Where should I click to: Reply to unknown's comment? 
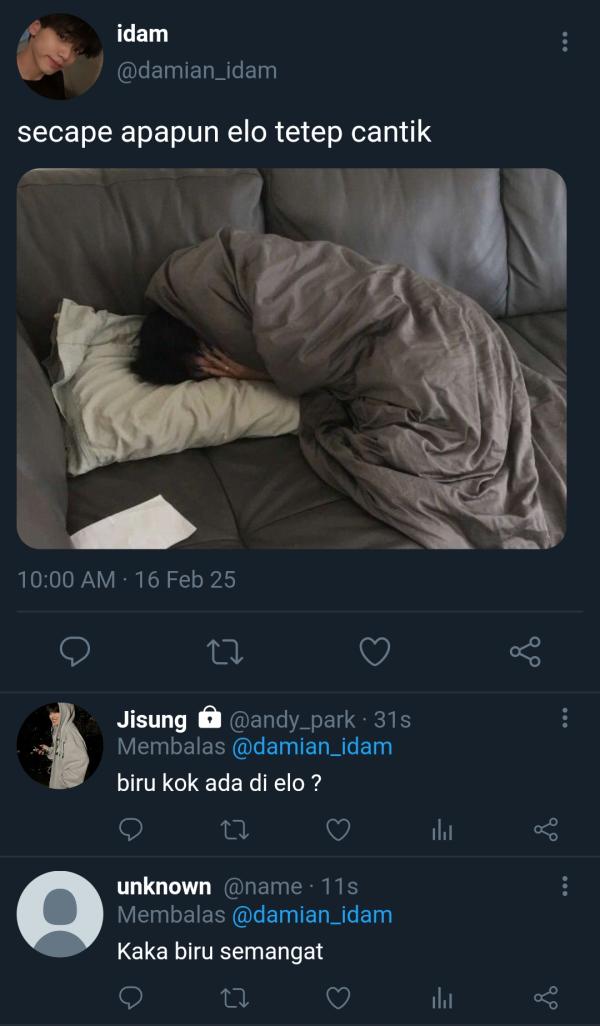click(x=131, y=997)
